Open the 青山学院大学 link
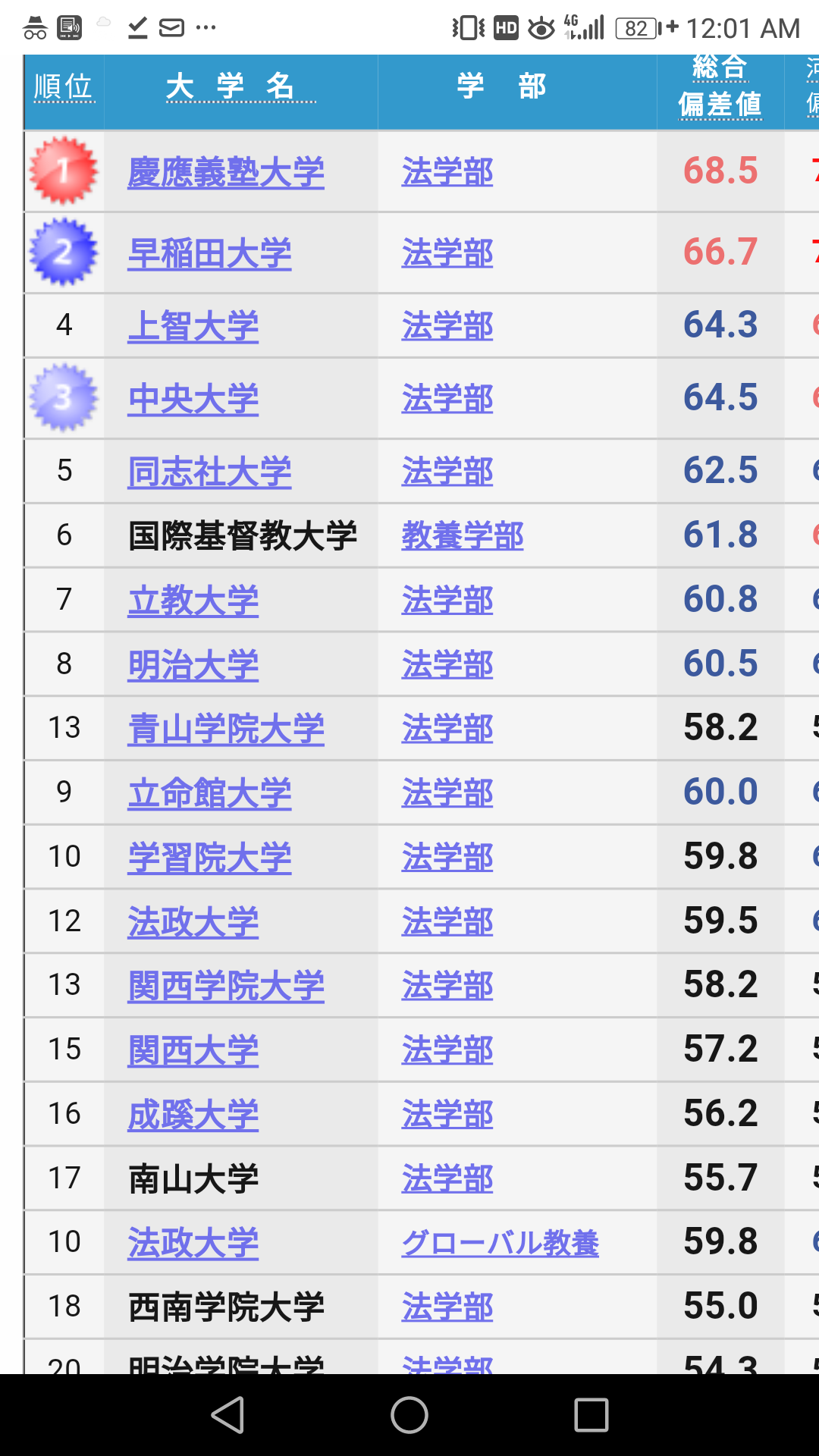 coord(225,729)
